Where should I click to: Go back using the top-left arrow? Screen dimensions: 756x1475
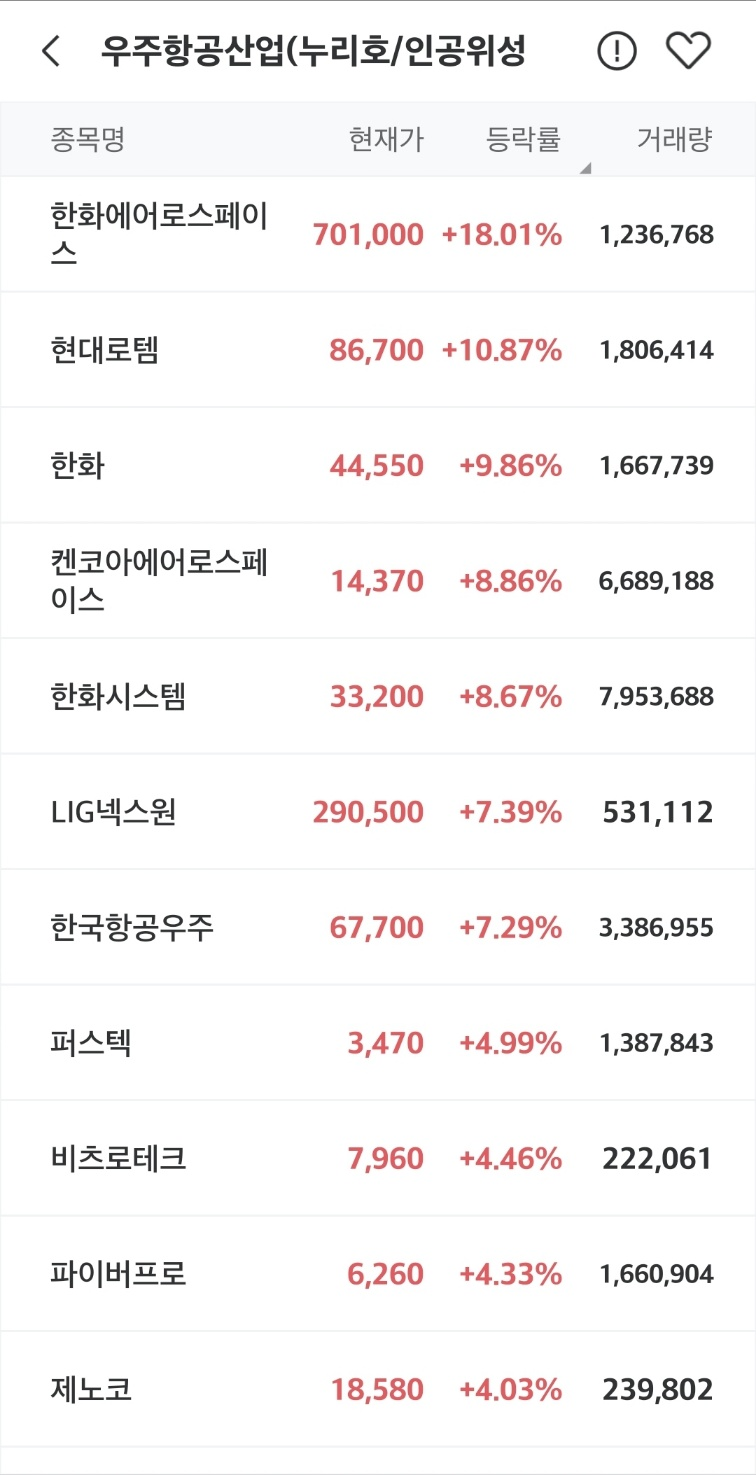51,51
